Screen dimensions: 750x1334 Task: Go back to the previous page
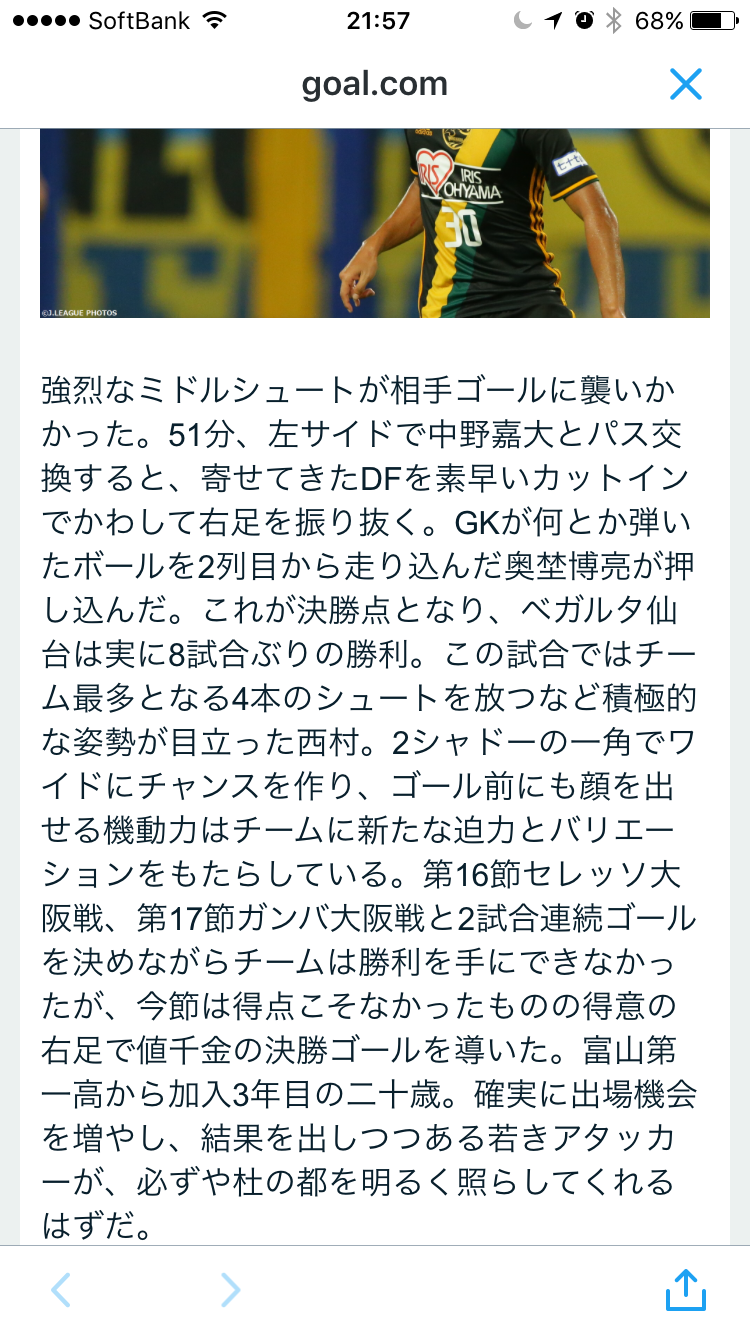(61, 1290)
